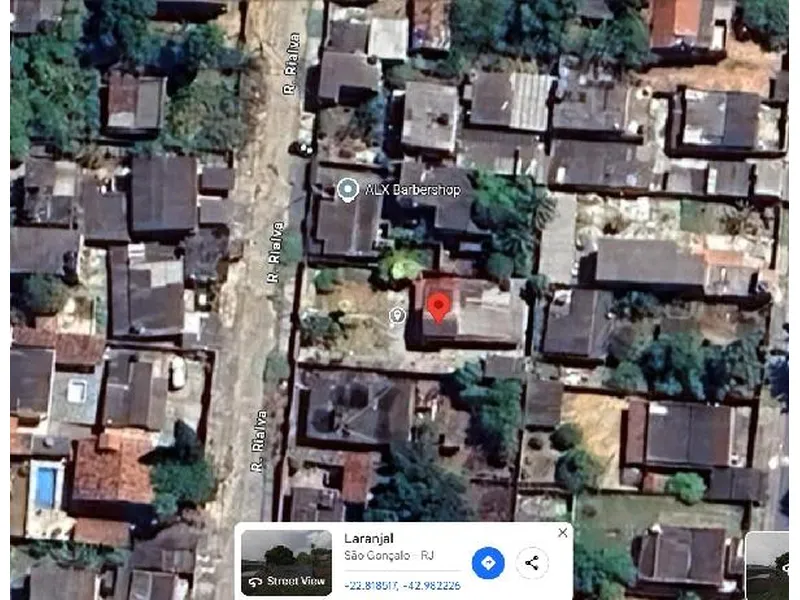Open the Street View thumbnail for Laranjal

[286, 563]
